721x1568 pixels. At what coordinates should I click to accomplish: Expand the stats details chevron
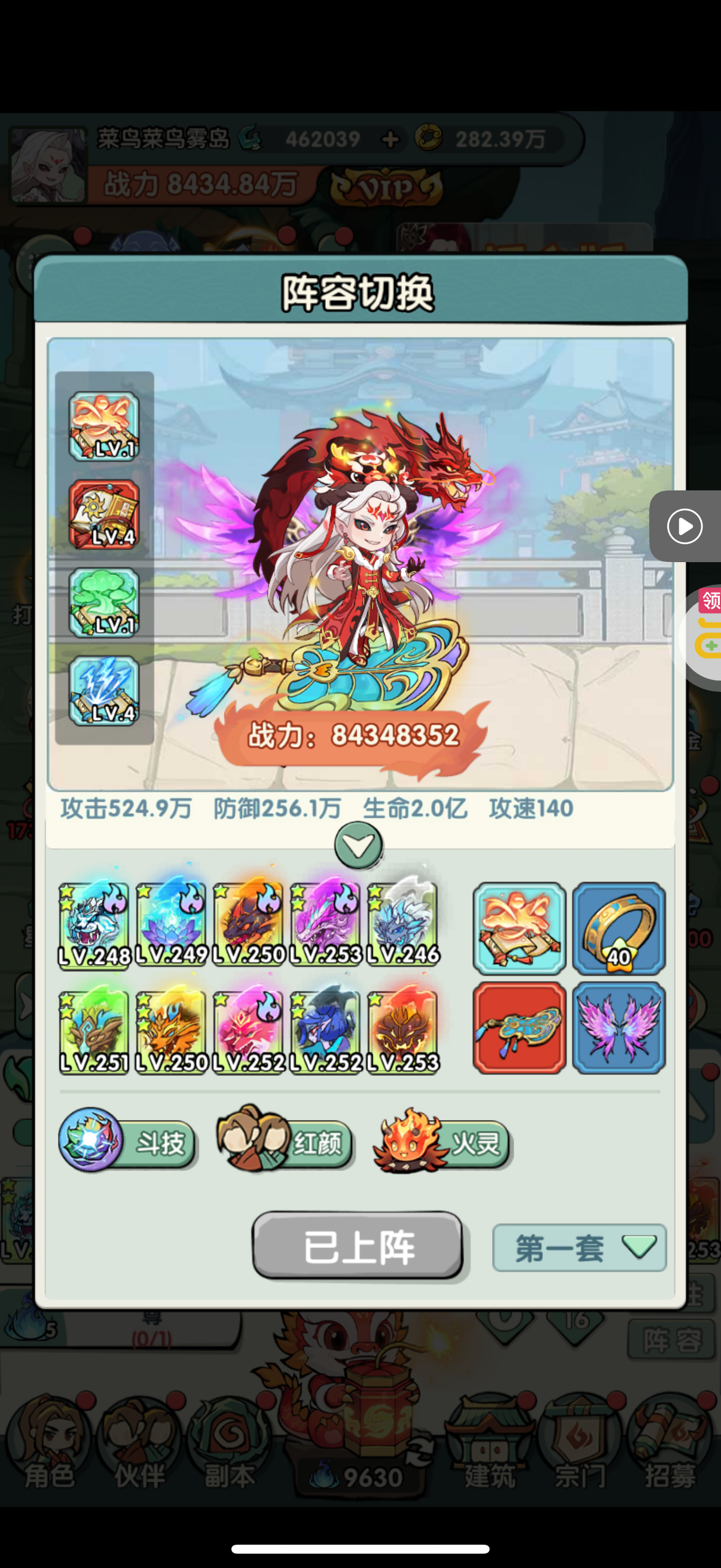click(x=358, y=845)
